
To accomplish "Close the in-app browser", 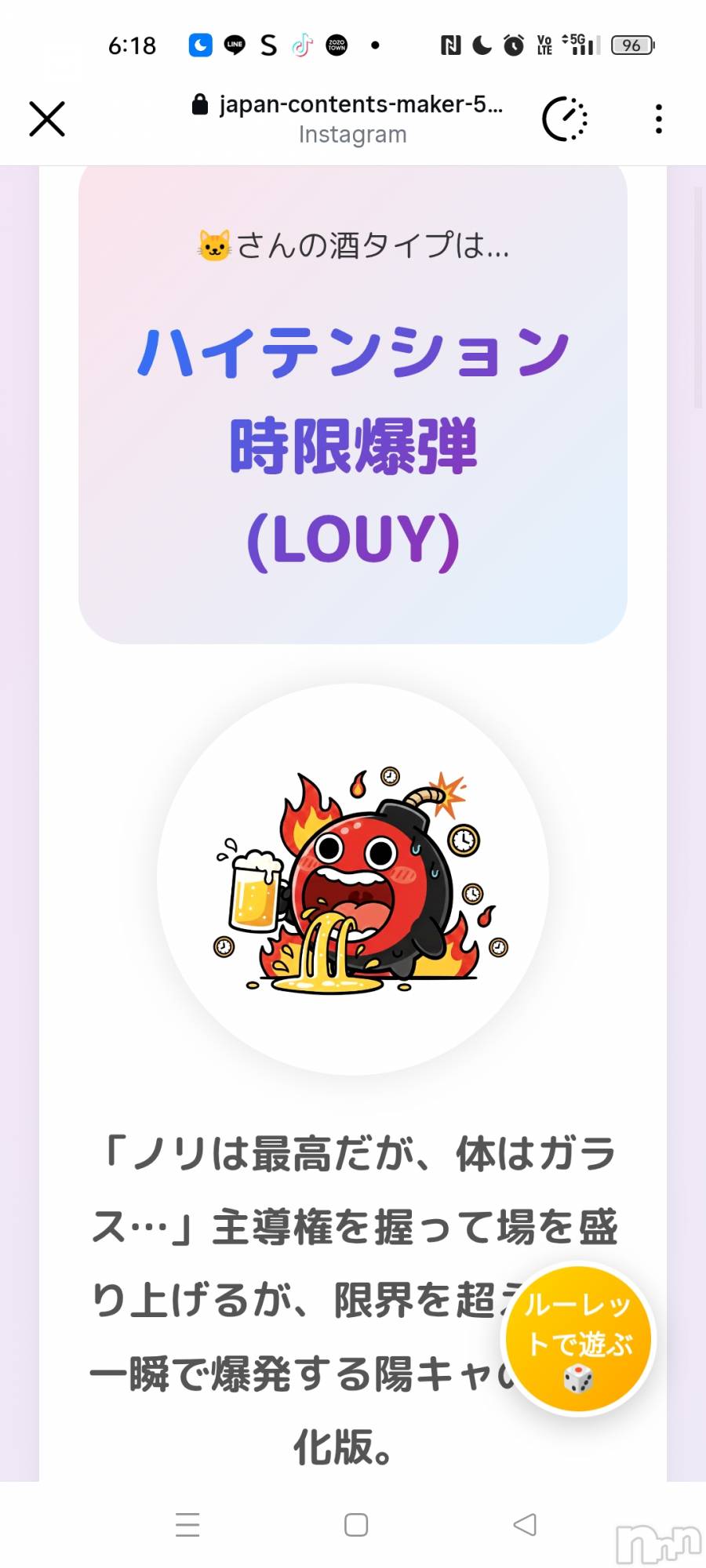I will pyautogui.click(x=47, y=119).
